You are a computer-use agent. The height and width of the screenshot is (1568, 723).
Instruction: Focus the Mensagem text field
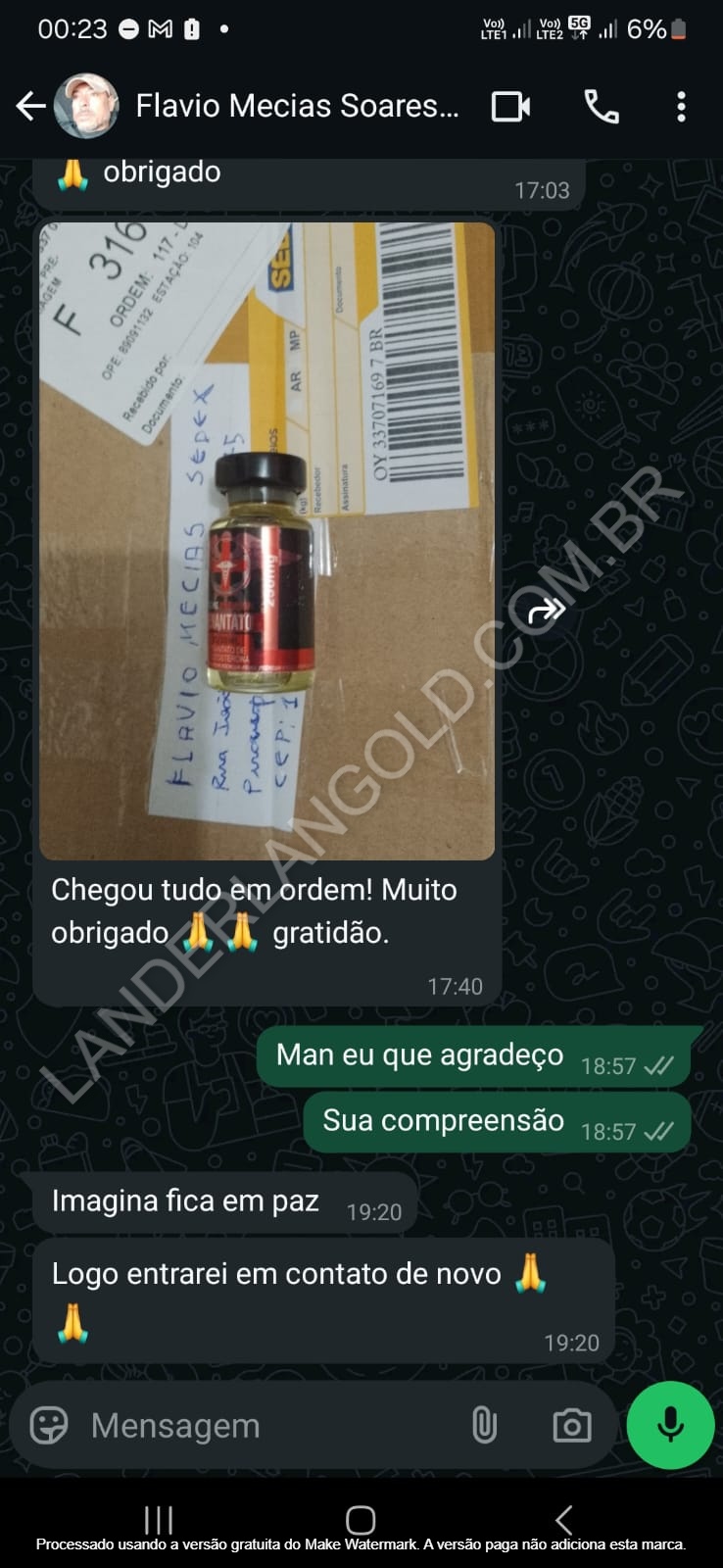click(265, 1425)
